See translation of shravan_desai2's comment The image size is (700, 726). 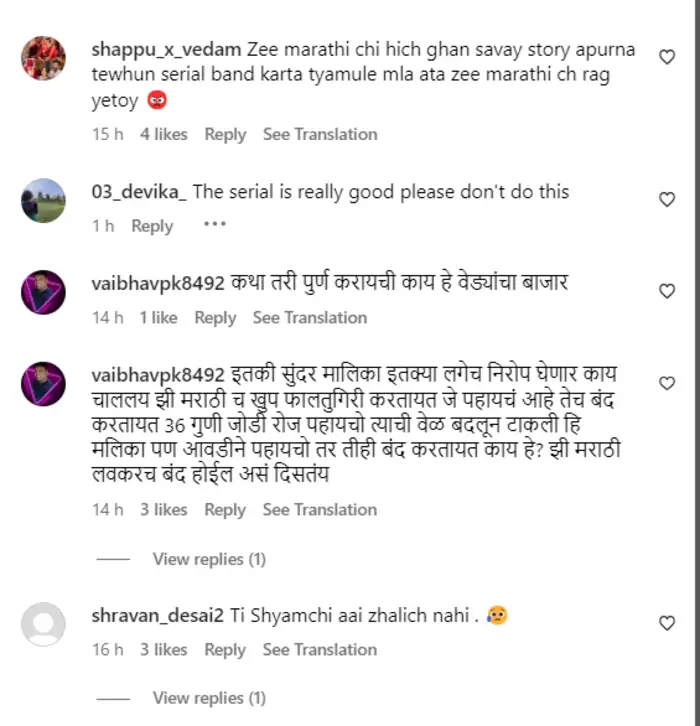[x=320, y=650]
